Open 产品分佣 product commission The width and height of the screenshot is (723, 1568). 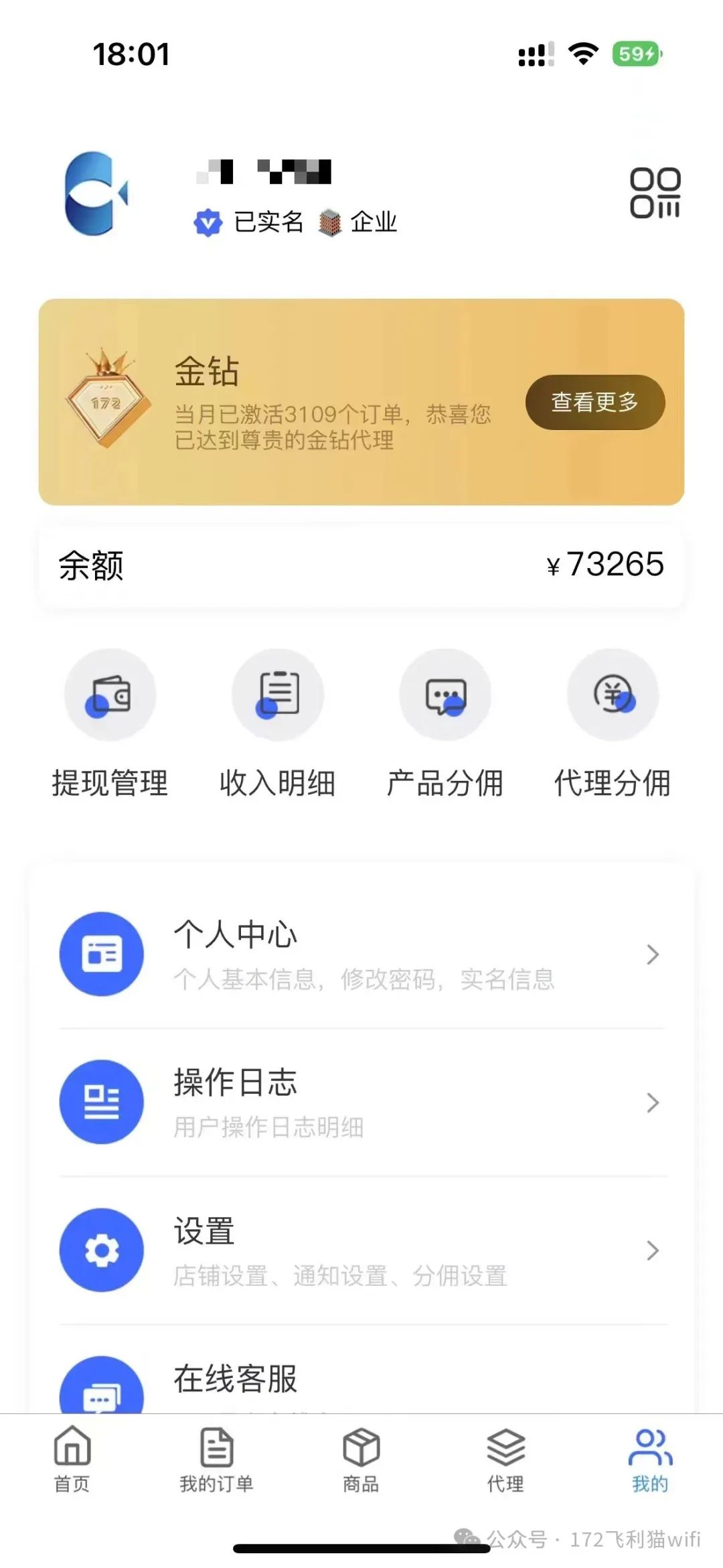coord(445,723)
